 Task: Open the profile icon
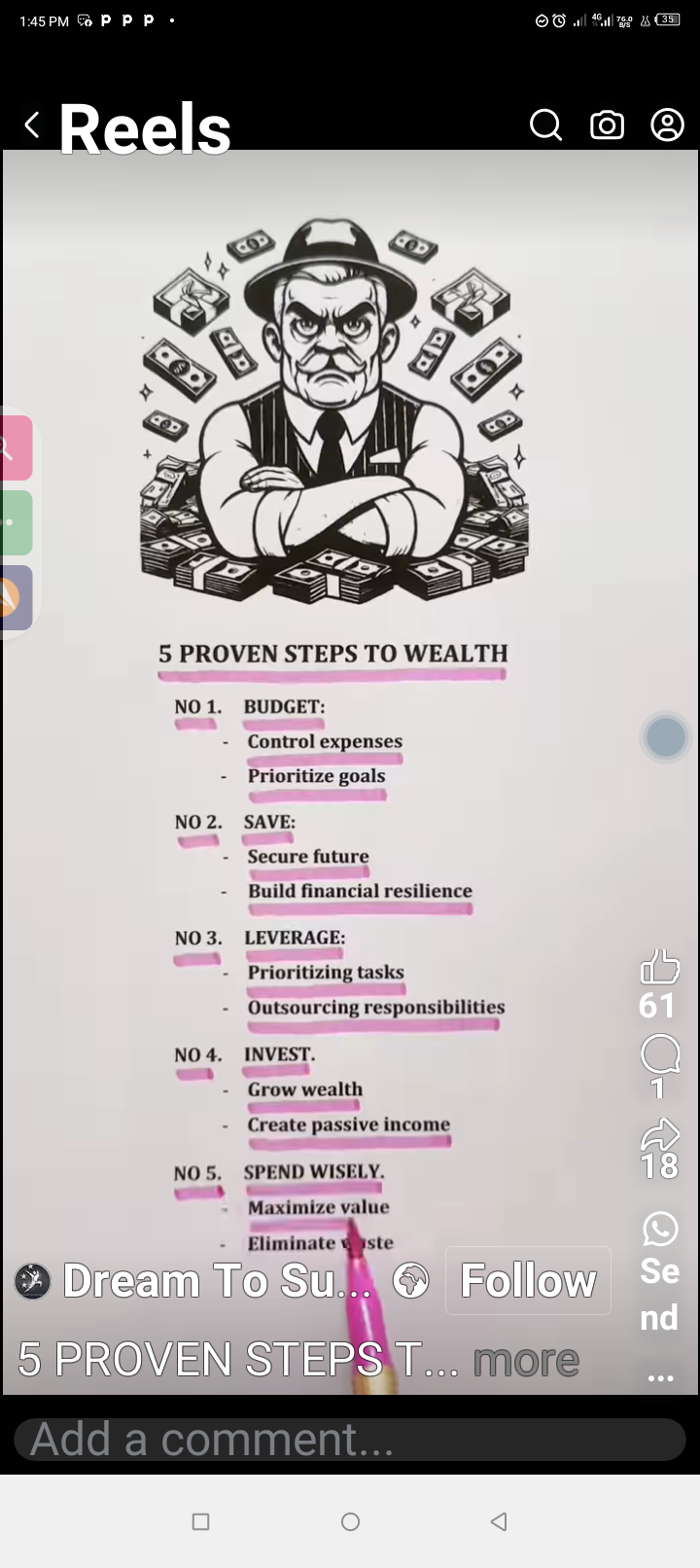667,125
